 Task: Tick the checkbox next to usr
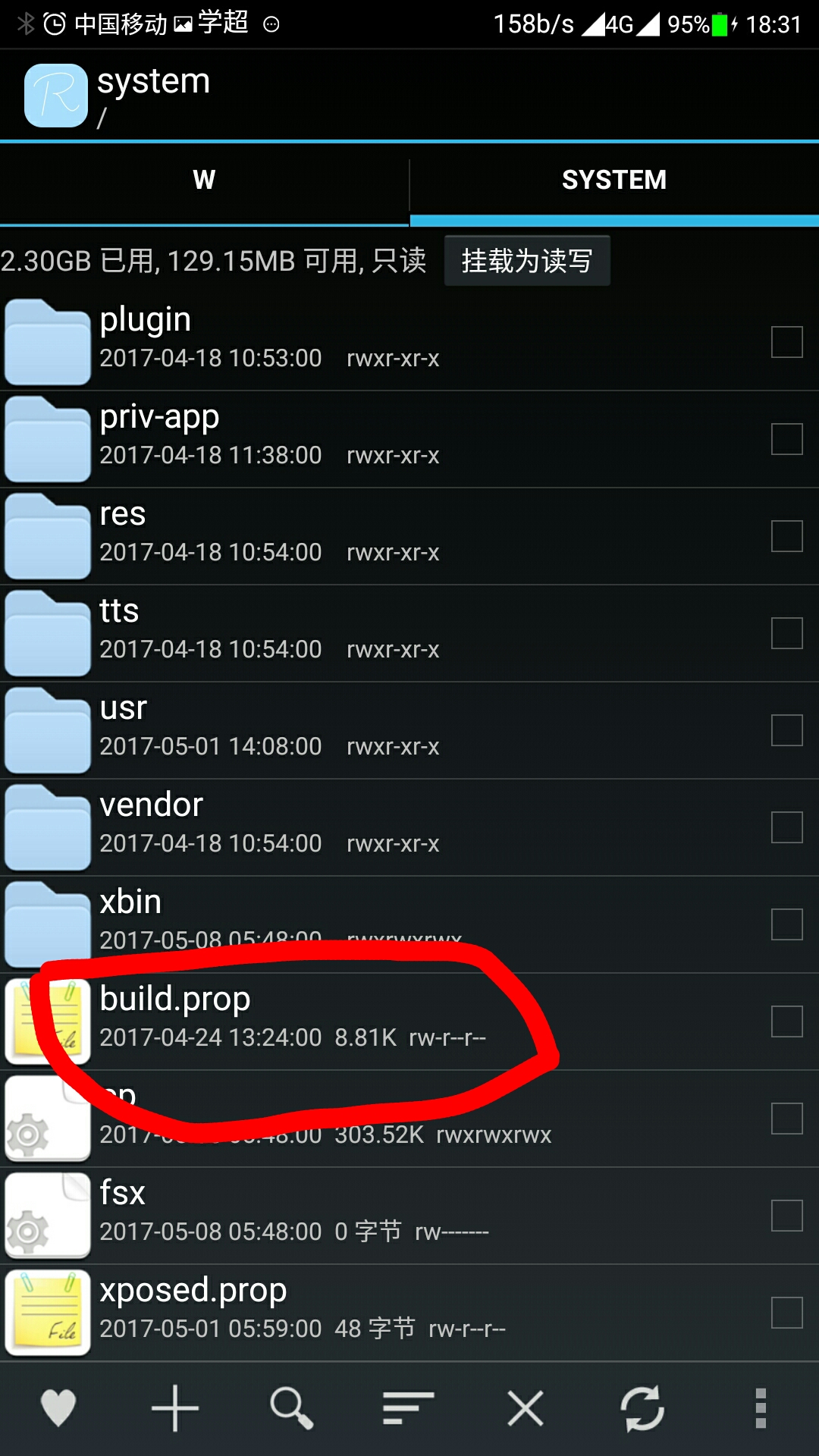click(786, 730)
